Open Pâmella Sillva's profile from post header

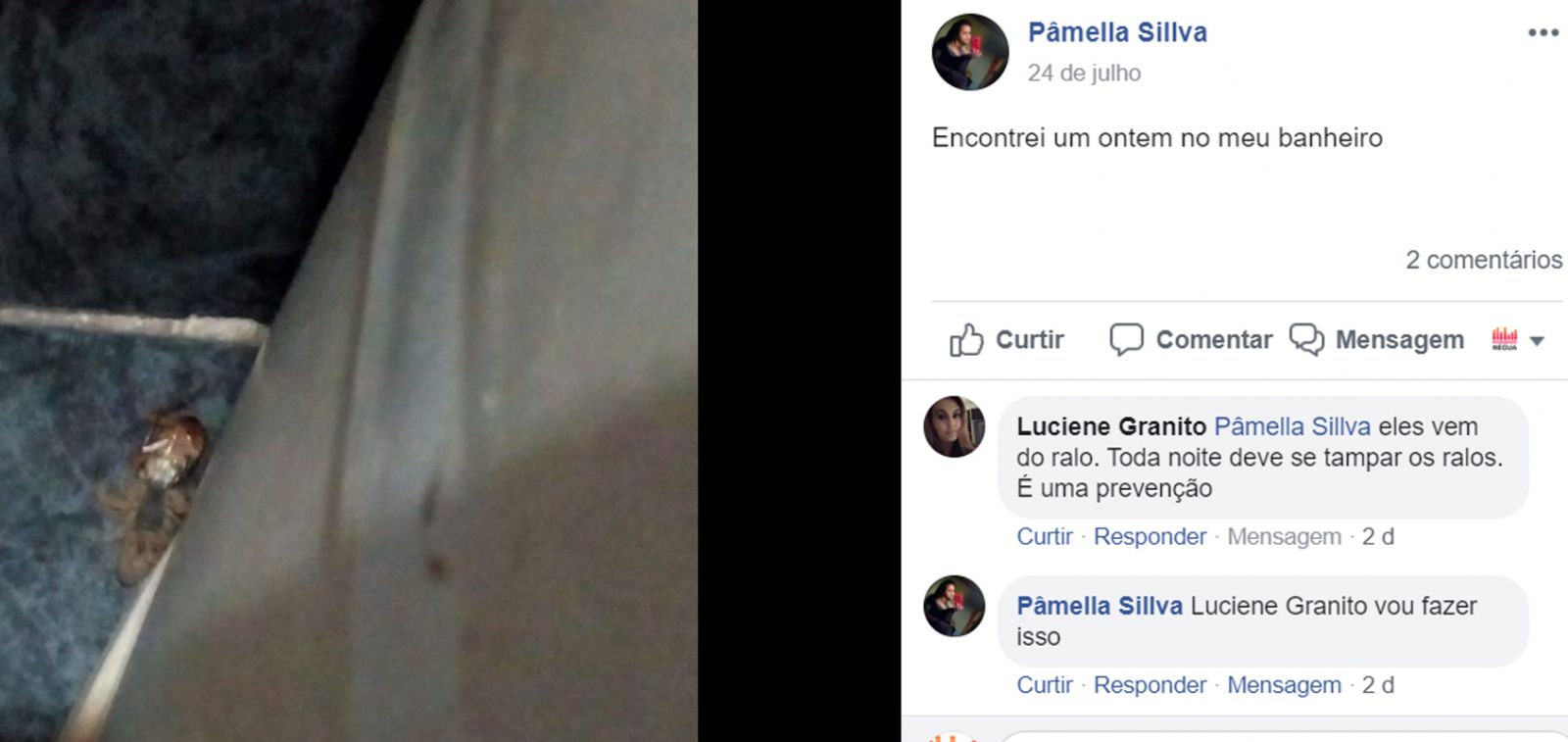pos(1117,32)
